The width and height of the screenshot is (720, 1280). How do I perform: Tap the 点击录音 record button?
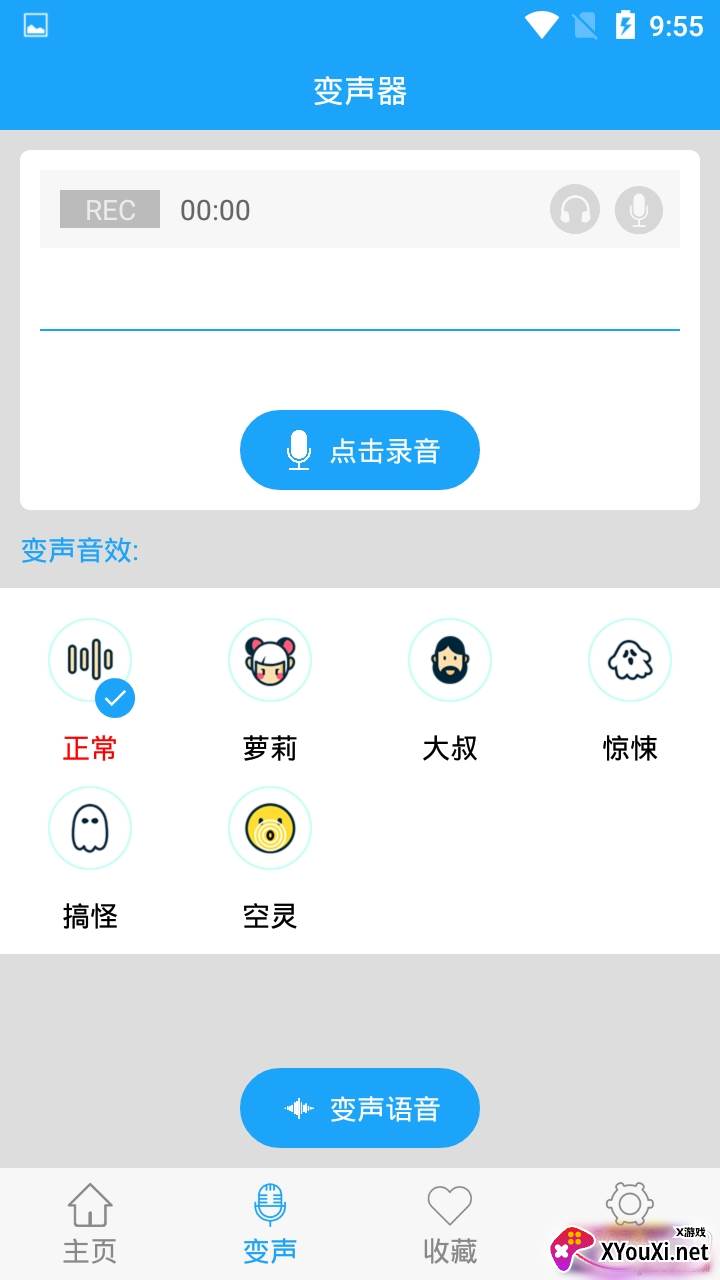[x=360, y=450]
